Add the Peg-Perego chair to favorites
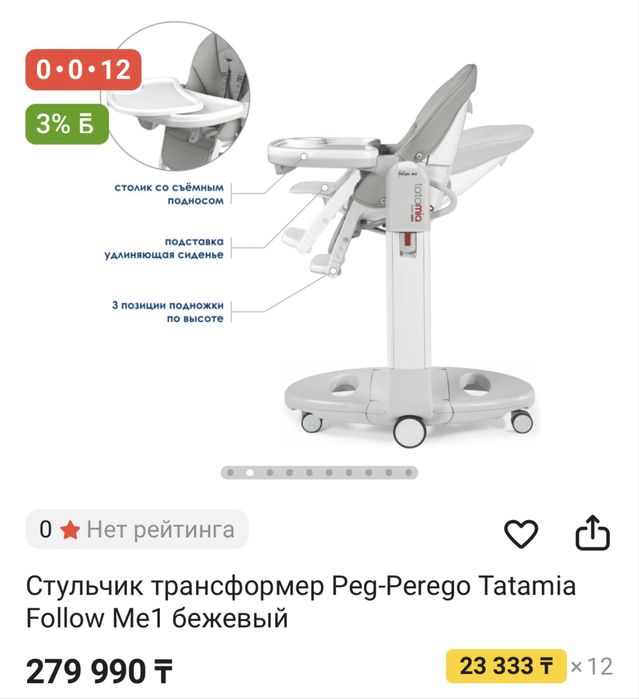The width and height of the screenshot is (639, 699). 521,534
